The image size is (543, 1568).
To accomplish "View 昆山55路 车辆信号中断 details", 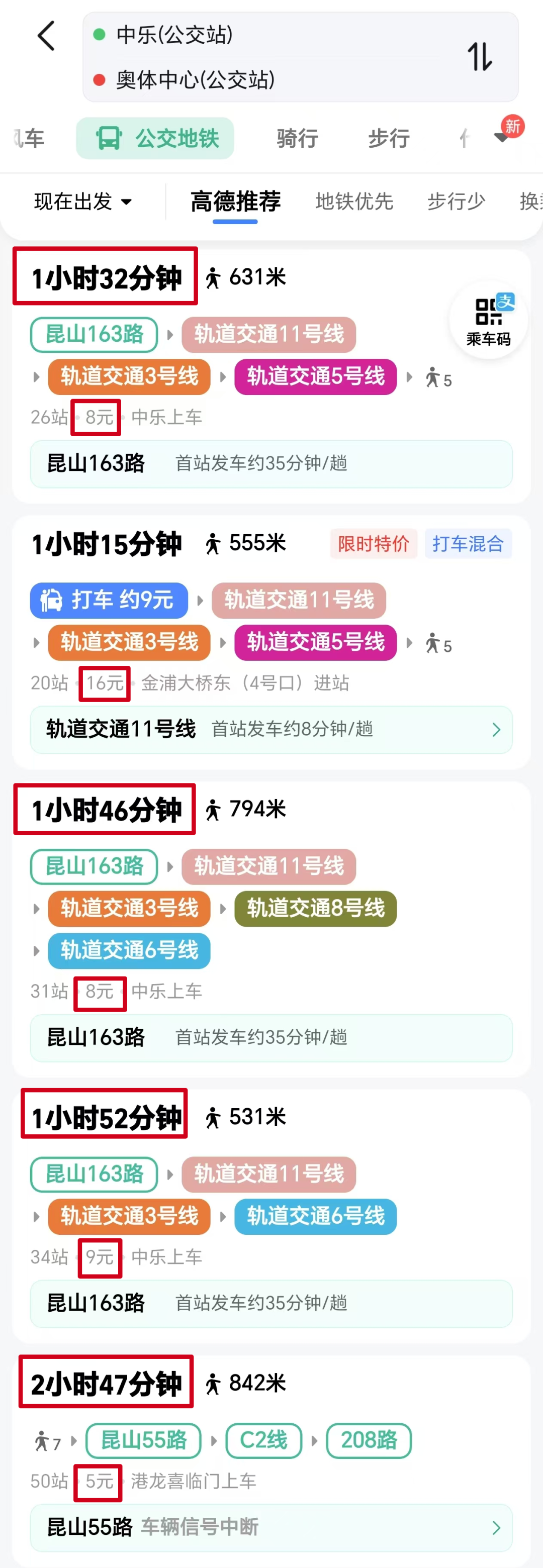I will point(271,1527).
